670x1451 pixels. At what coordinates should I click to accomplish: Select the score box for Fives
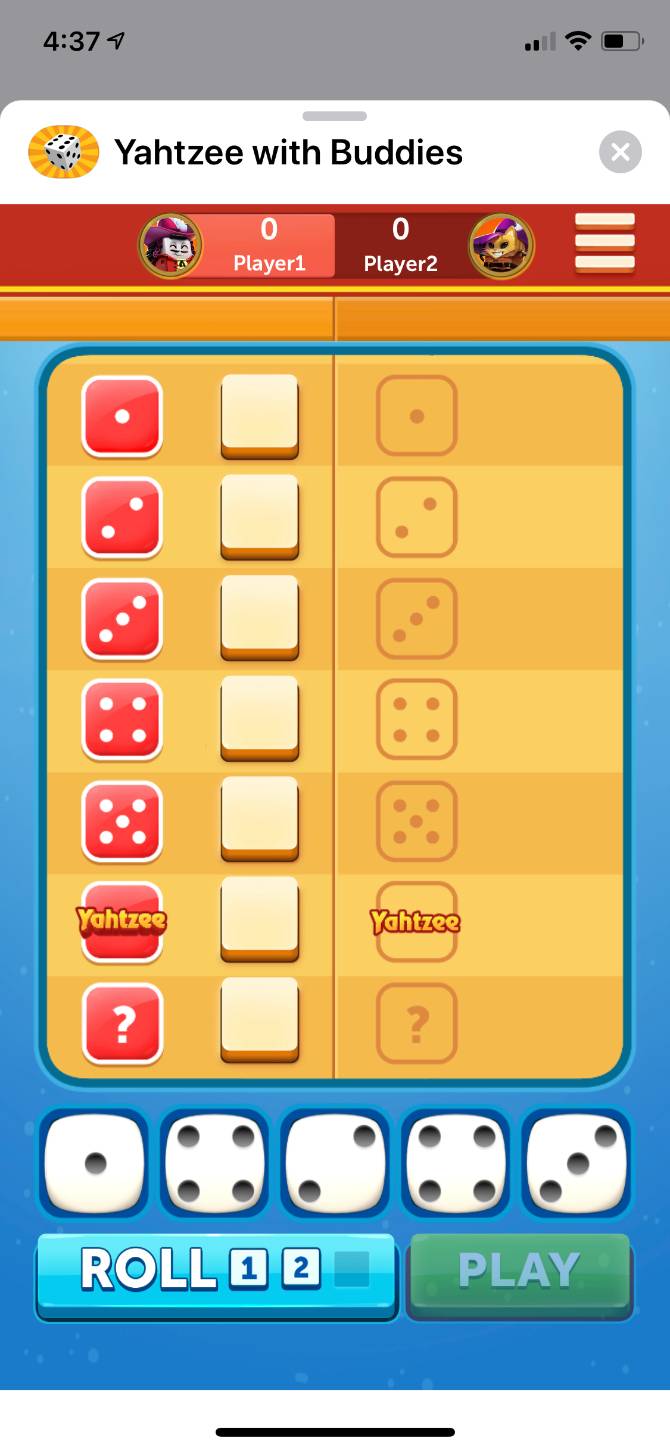pos(259,818)
